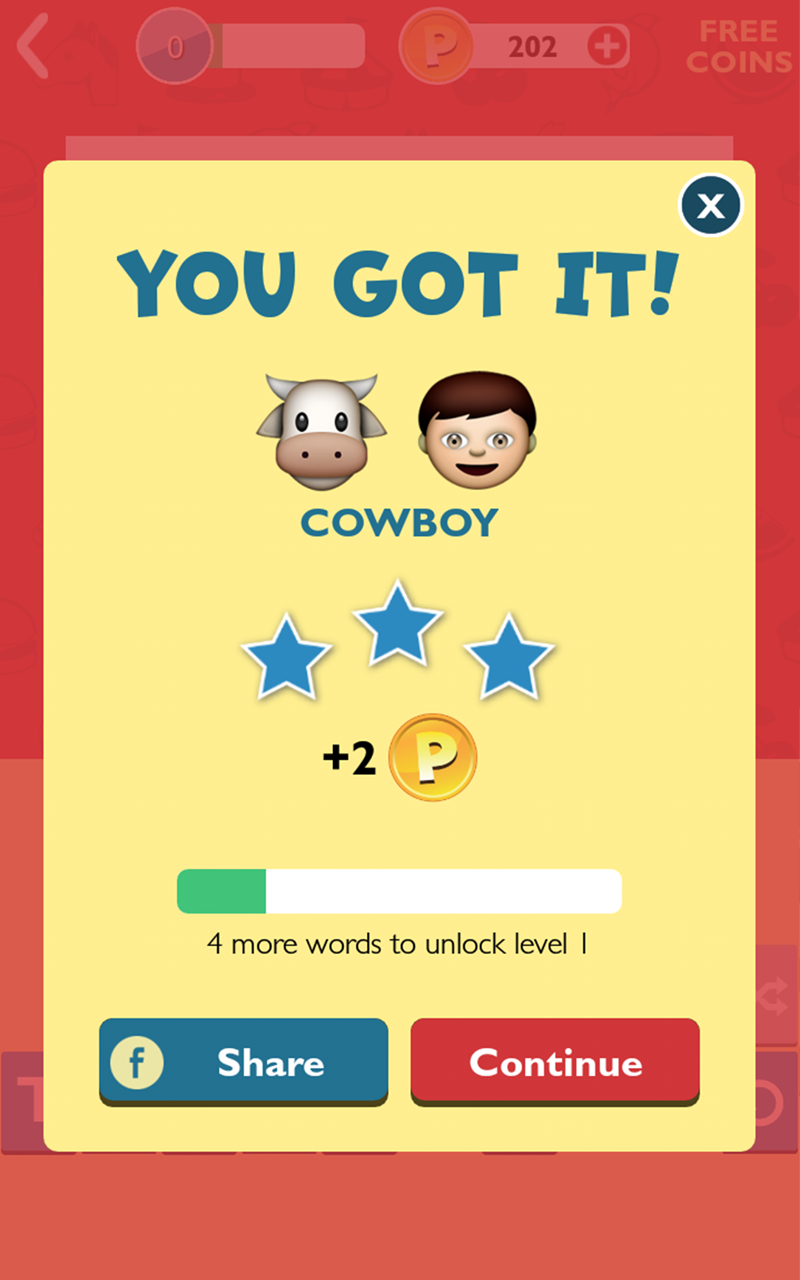Tap the green level unlock progress bar
This screenshot has height=1280, width=800.
[x=222, y=891]
